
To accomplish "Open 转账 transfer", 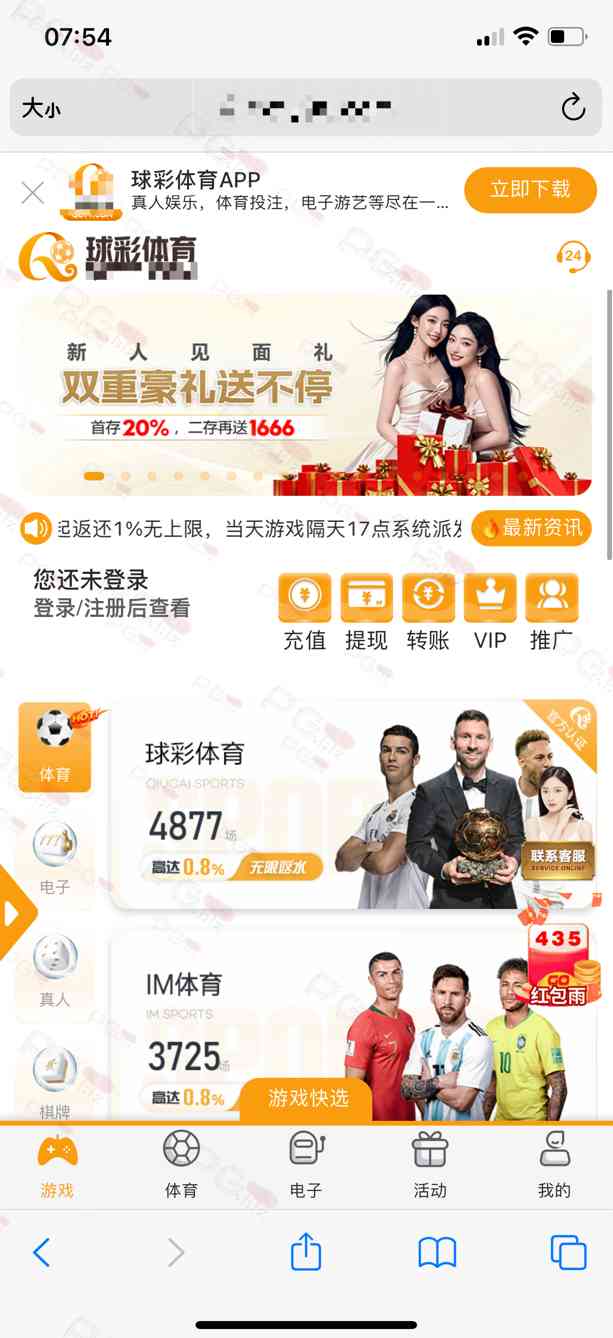I will point(428,612).
